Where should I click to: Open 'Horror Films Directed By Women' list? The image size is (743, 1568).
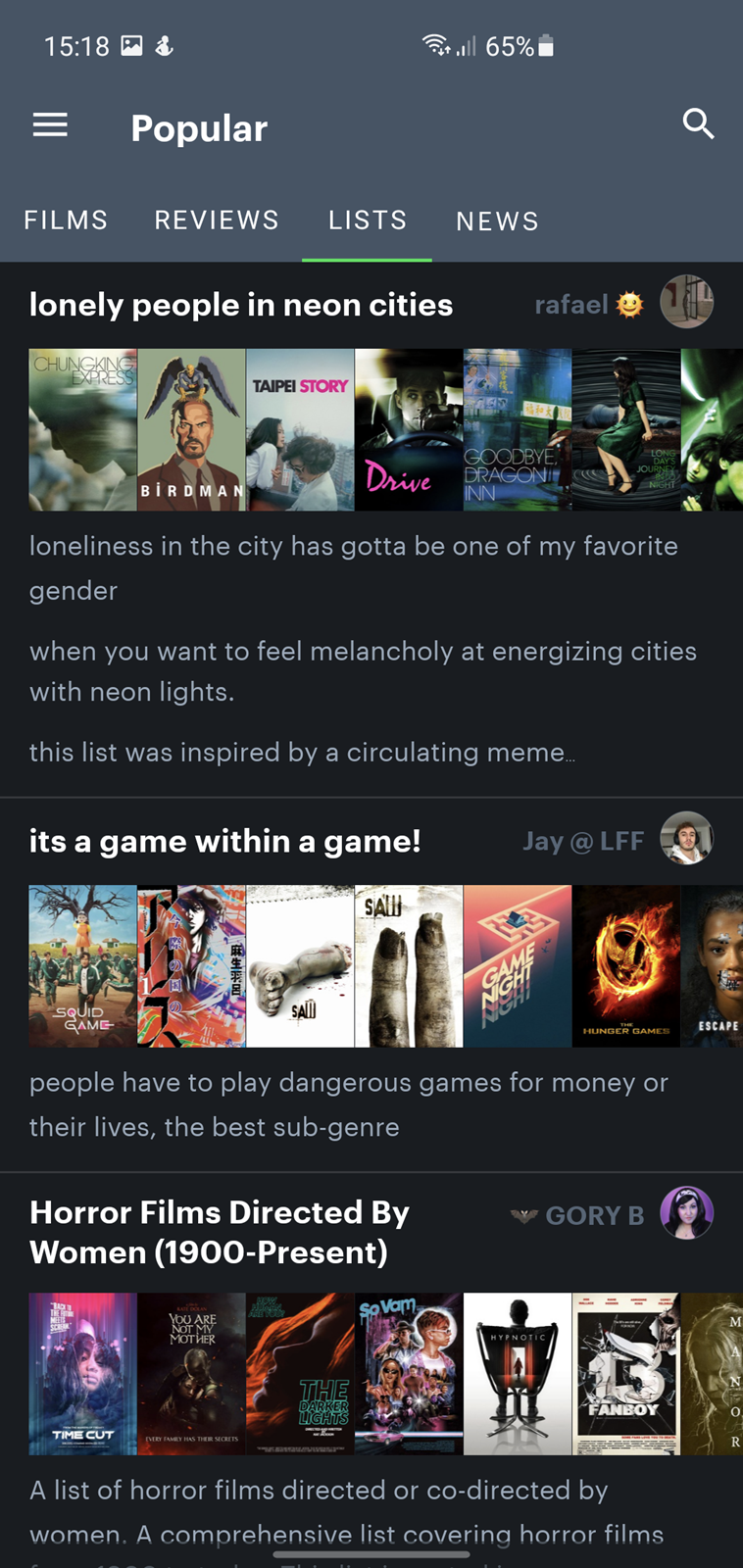coord(220,1232)
